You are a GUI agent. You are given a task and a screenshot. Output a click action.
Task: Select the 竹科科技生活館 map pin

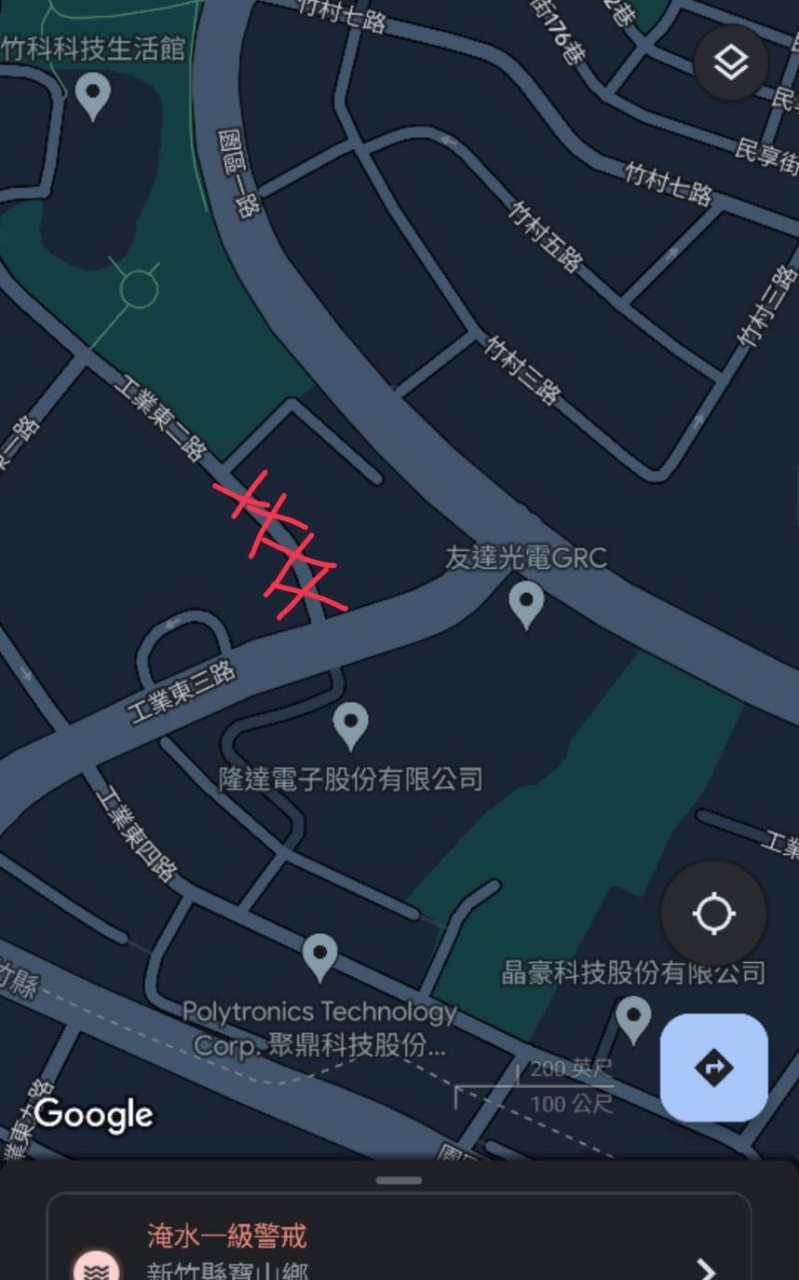tap(93, 97)
